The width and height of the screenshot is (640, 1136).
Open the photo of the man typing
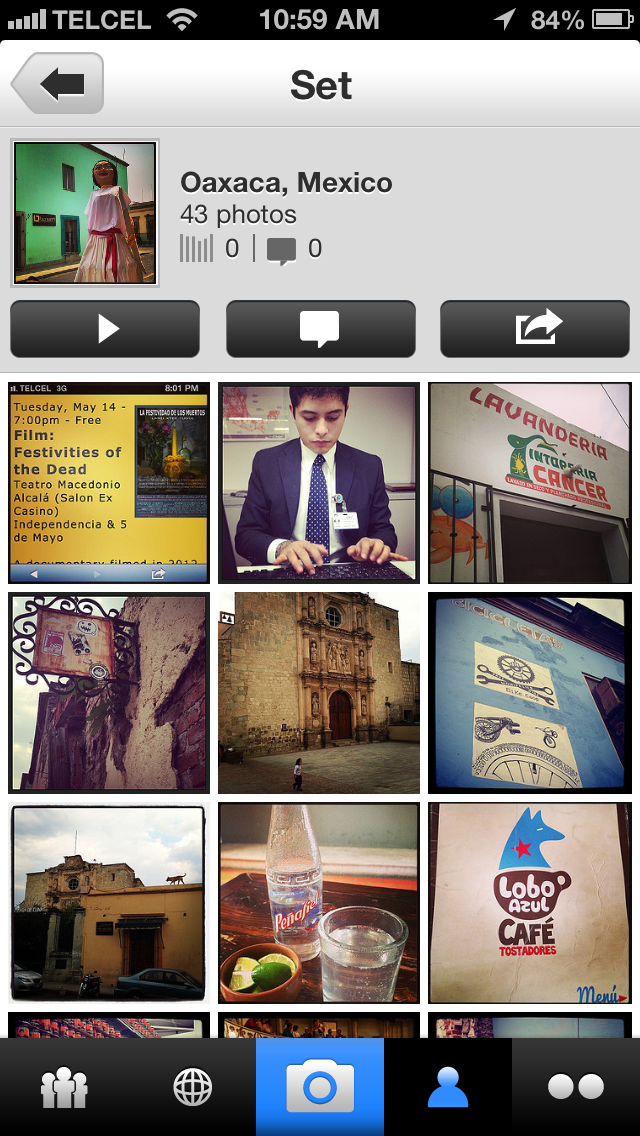tap(319, 482)
